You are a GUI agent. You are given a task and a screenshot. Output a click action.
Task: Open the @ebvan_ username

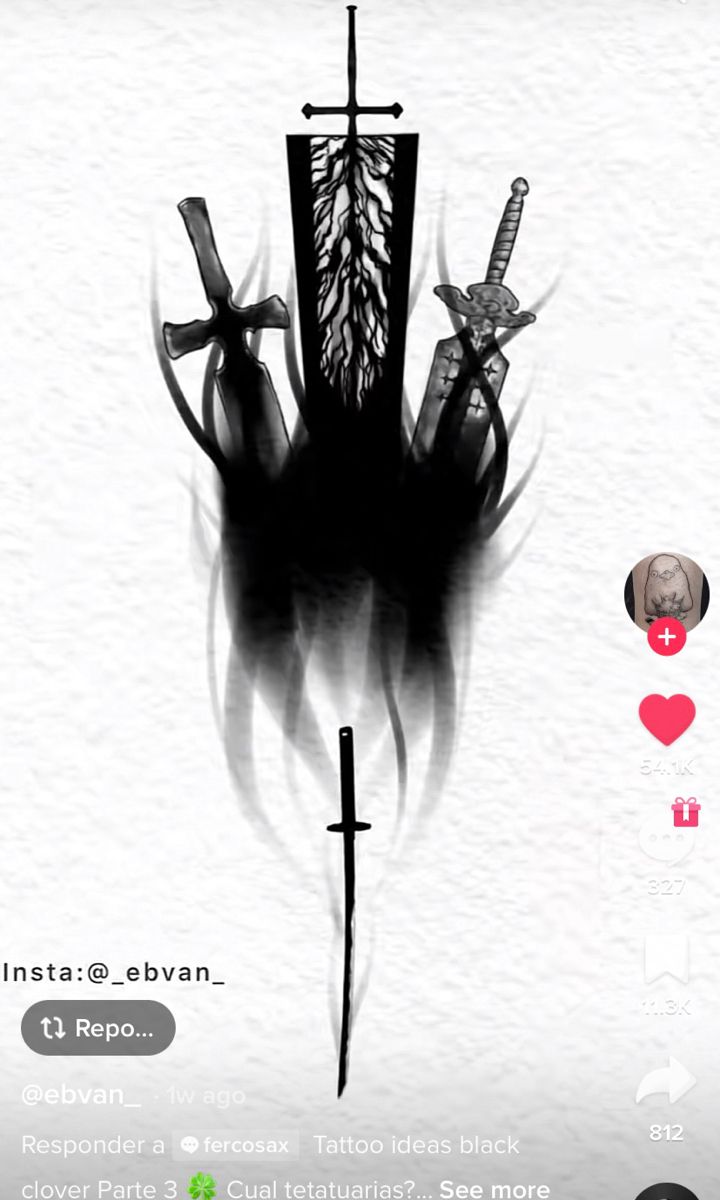click(81, 1094)
